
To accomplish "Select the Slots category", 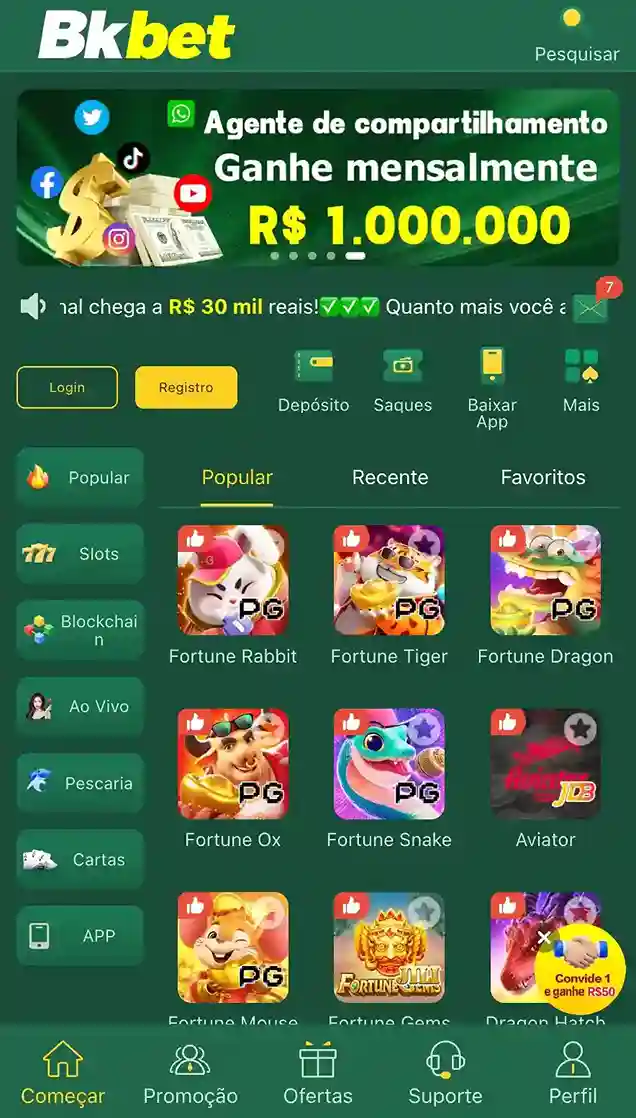I will coord(80,554).
